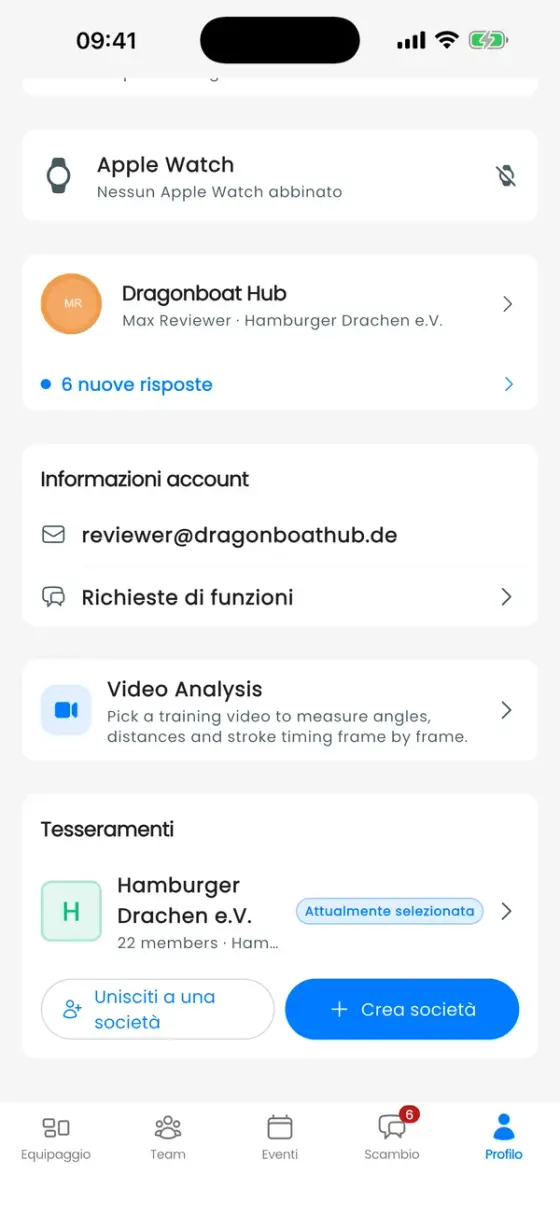The image size is (560, 1216).
Task: Open the Video Analysis card
Action: 280,710
